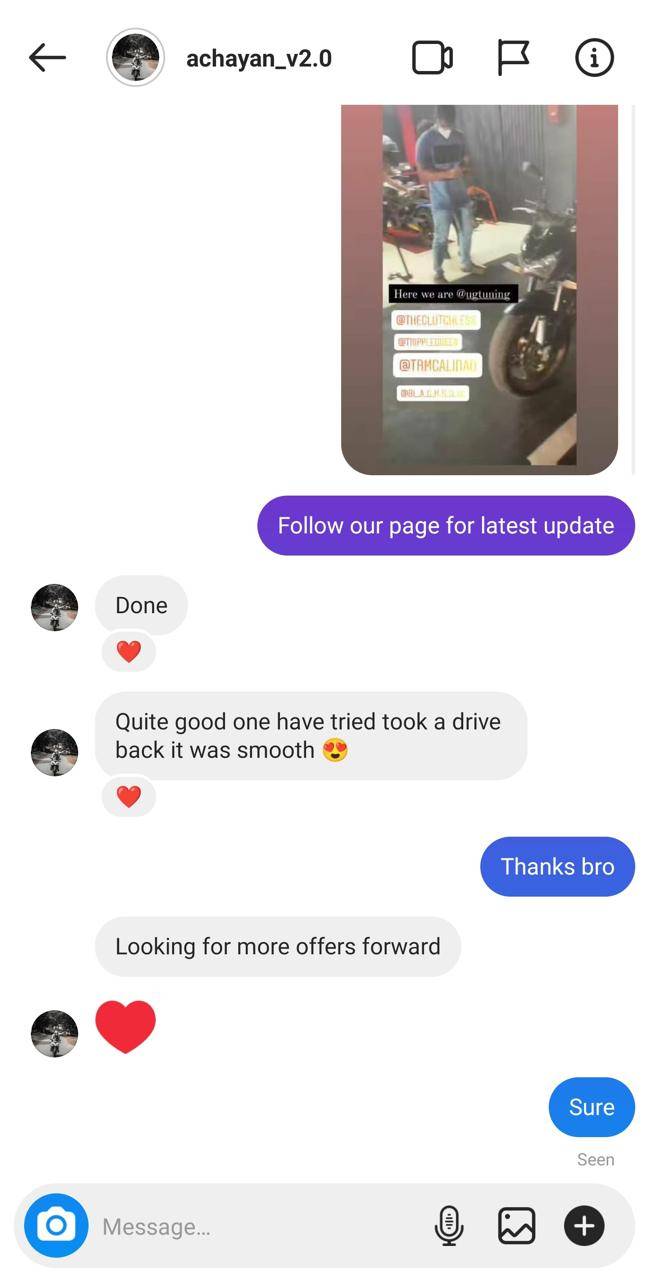Image resolution: width=649 pixels, height=1280 pixels.
Task: Record a voice message with microphone
Action: point(449,1225)
